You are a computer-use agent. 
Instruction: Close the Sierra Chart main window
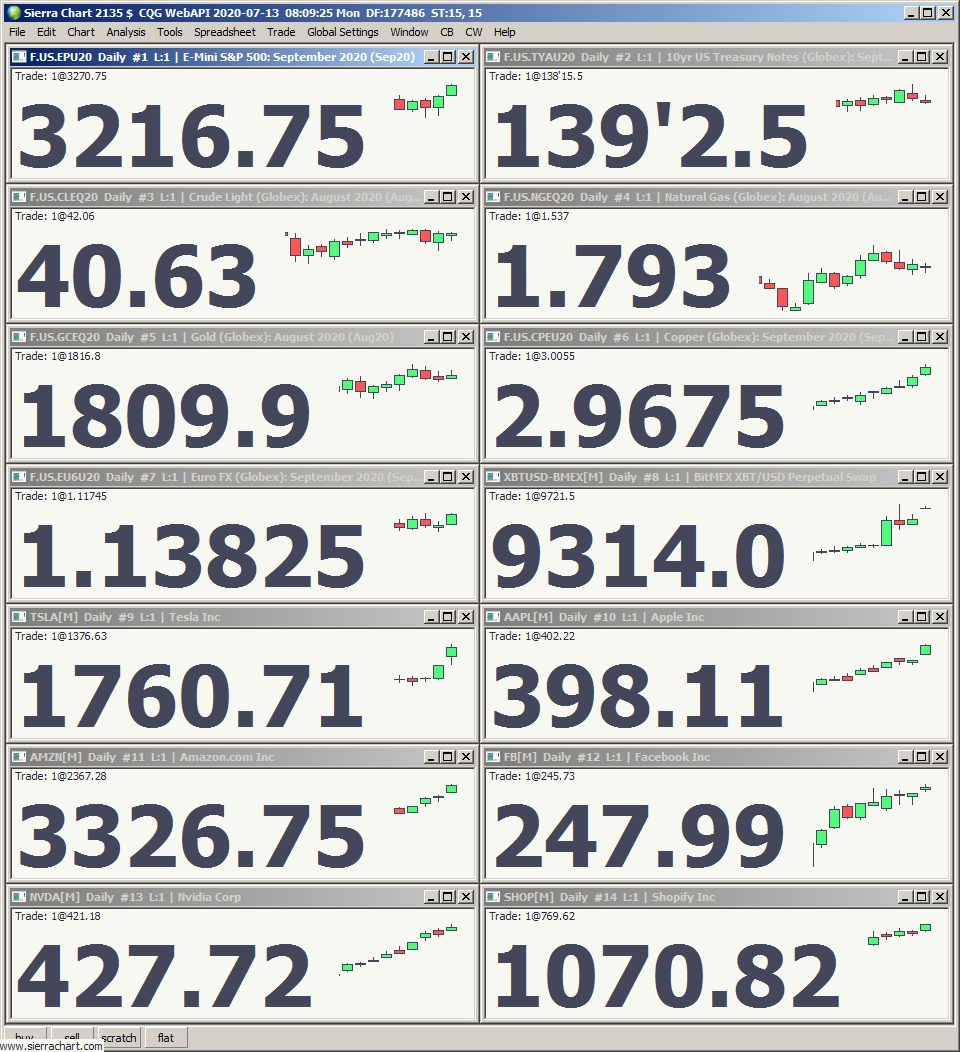pyautogui.click(x=947, y=13)
